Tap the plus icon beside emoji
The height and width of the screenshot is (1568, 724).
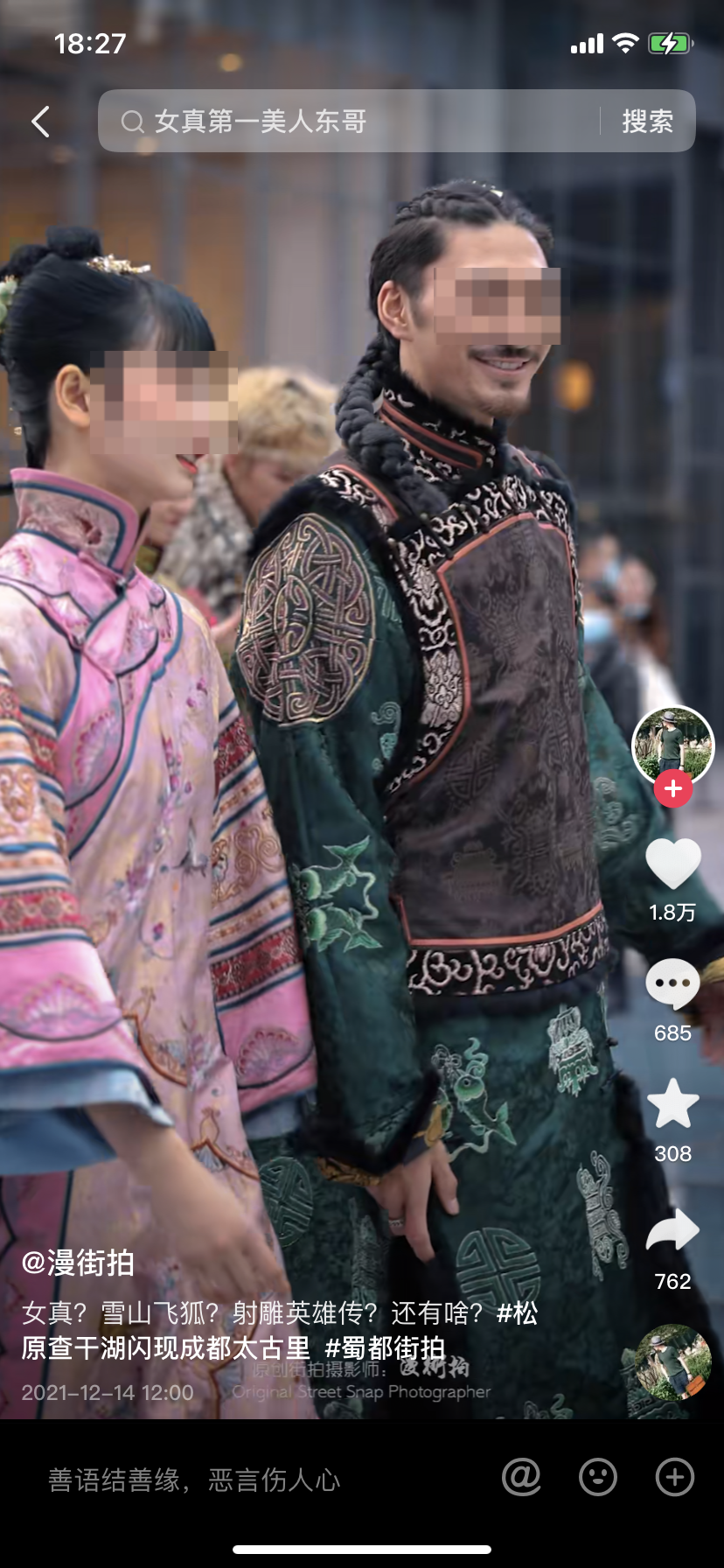point(675,1477)
